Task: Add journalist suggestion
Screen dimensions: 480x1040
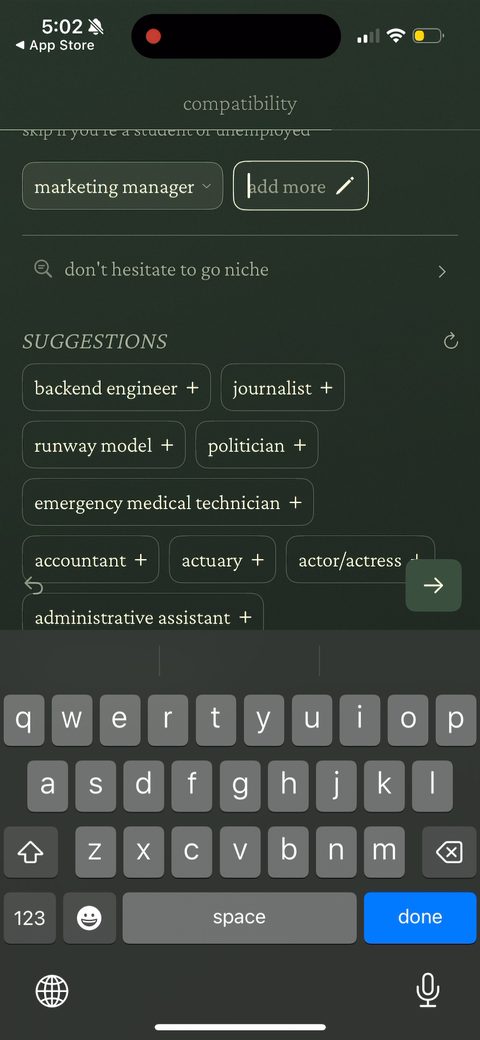Action: tap(282, 388)
